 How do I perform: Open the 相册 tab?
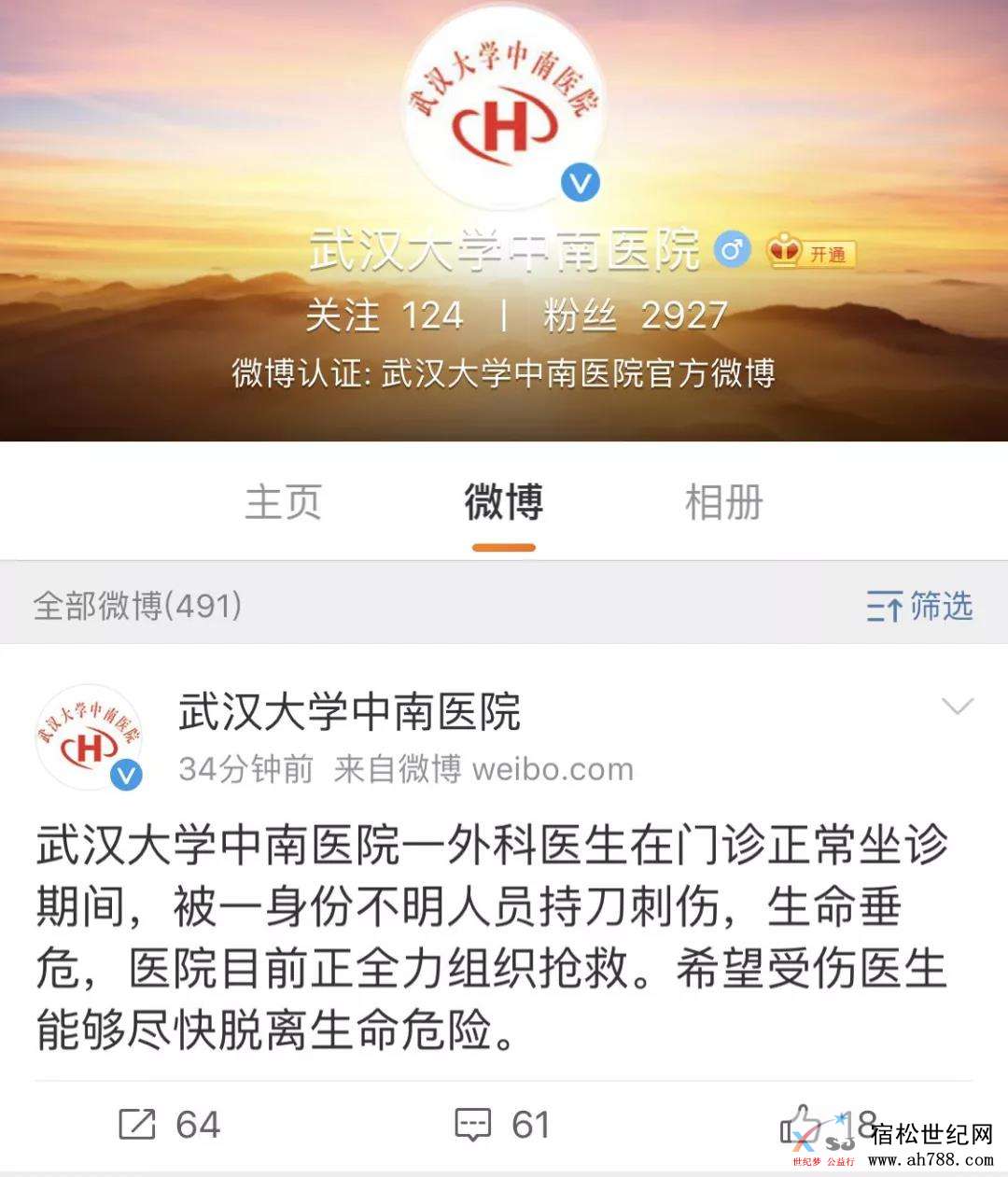724,502
